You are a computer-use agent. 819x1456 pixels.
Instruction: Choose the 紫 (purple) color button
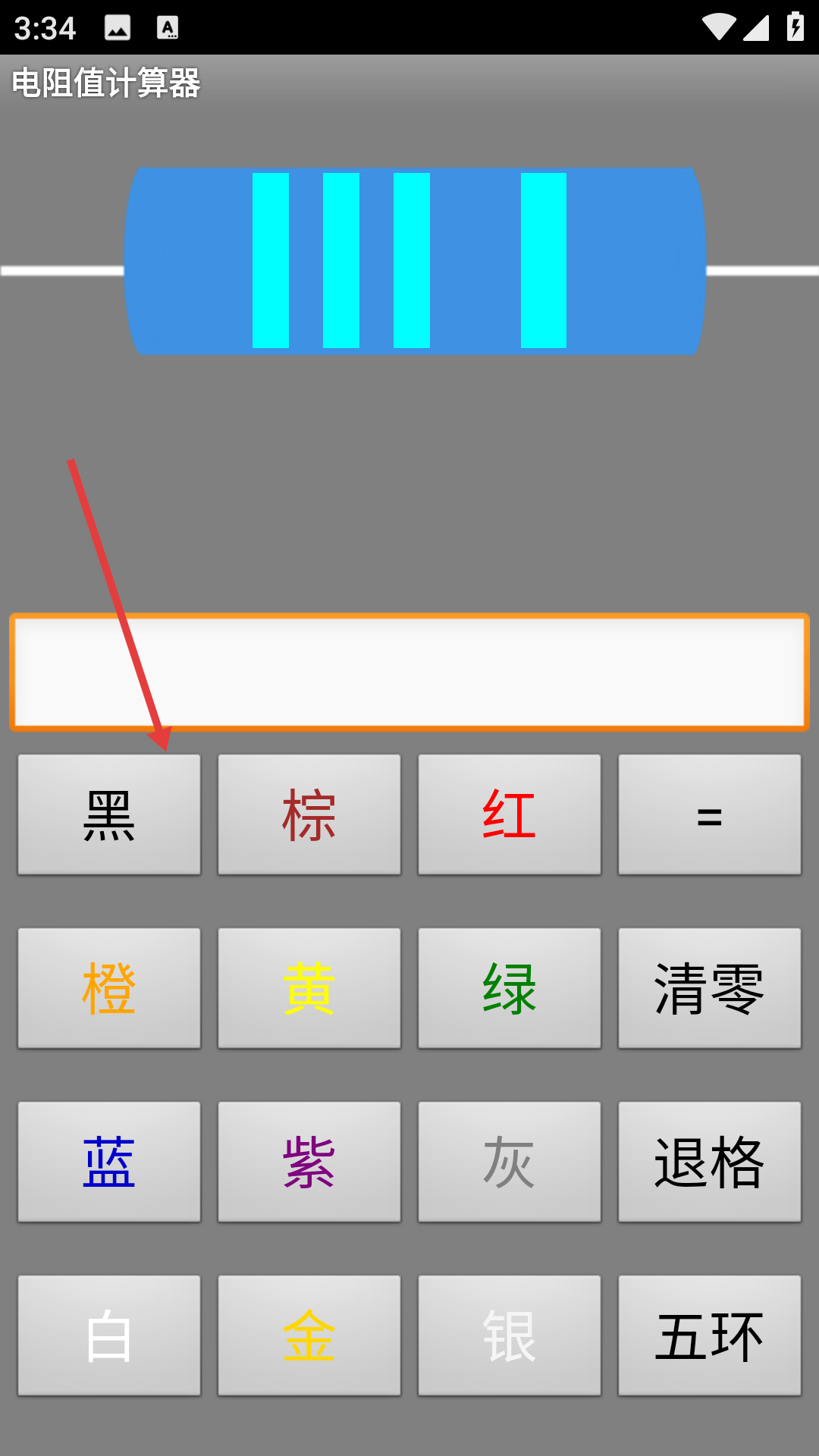309,1162
